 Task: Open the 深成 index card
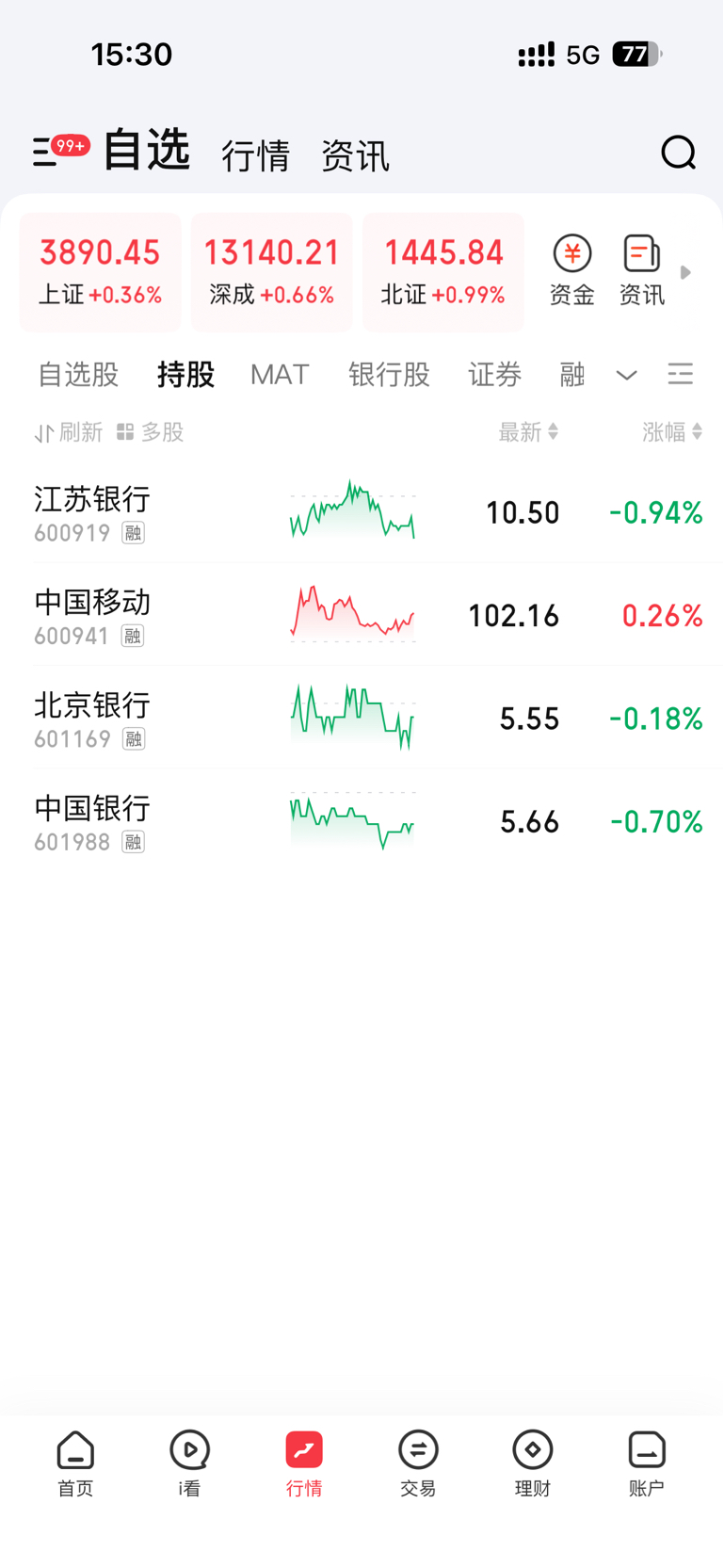point(271,272)
